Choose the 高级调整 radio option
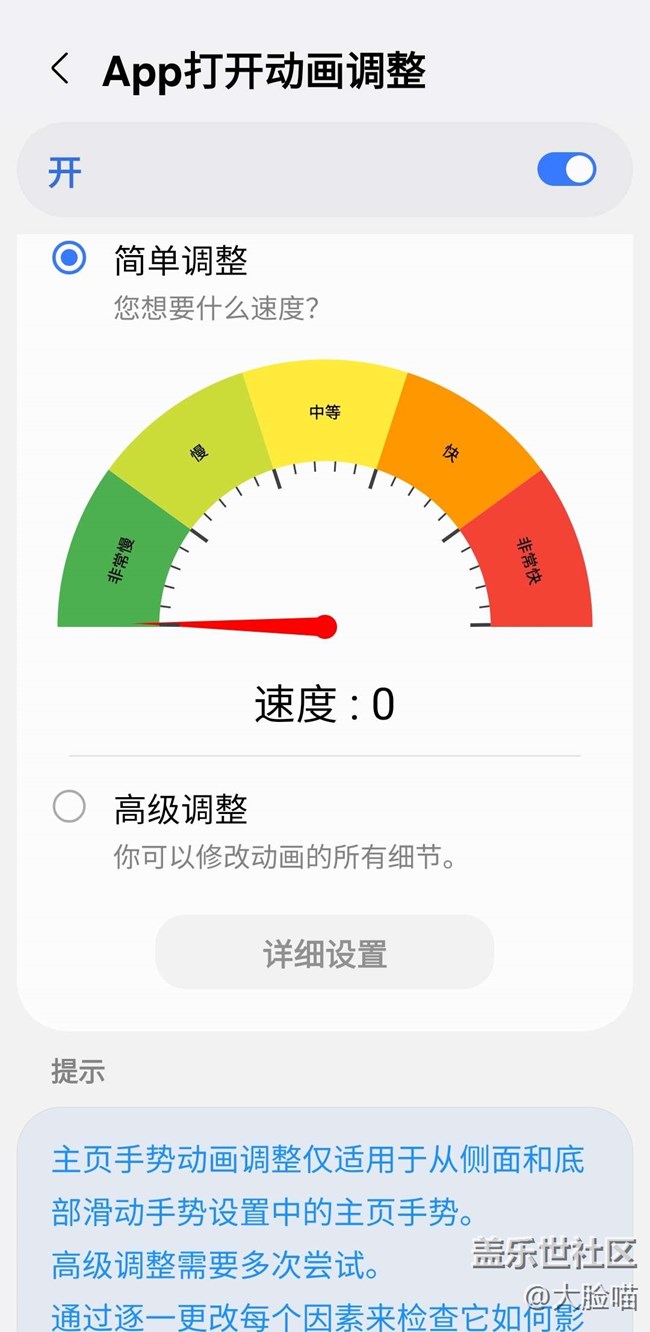 pos(69,806)
